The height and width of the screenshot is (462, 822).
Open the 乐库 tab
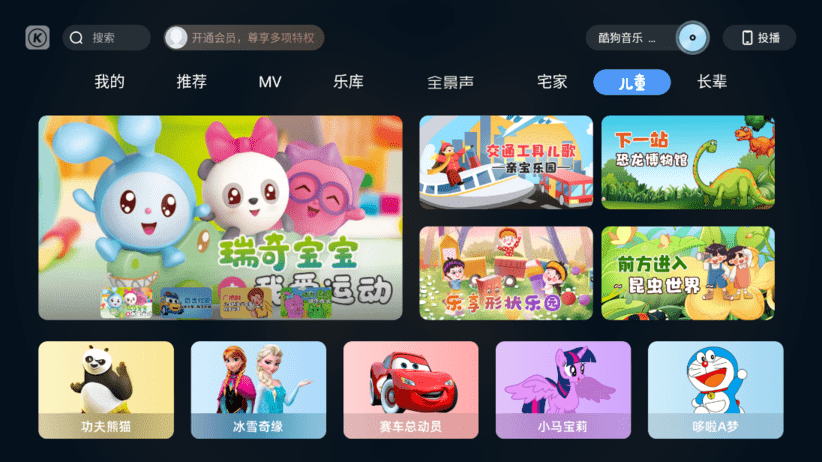click(348, 82)
